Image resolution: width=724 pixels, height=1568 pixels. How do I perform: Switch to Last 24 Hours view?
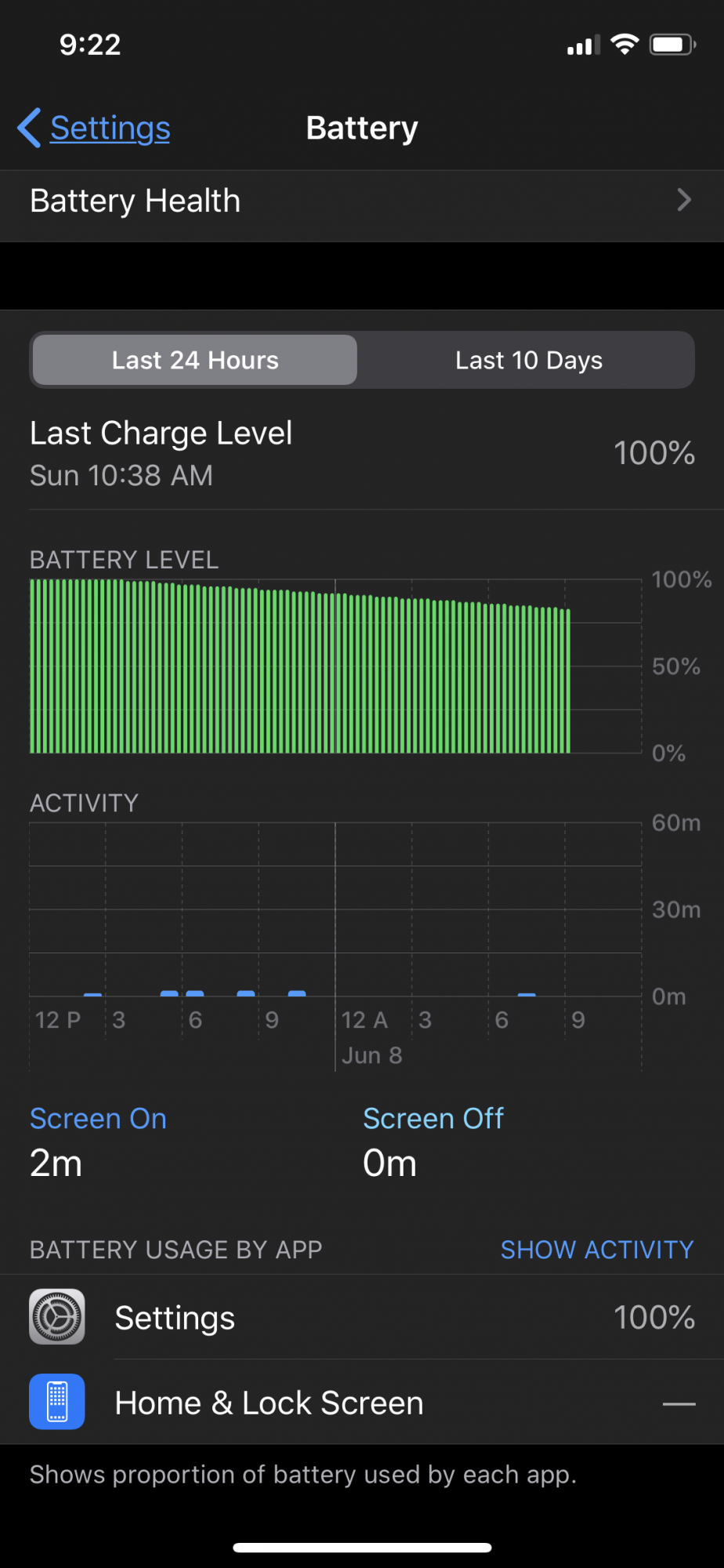click(x=195, y=361)
